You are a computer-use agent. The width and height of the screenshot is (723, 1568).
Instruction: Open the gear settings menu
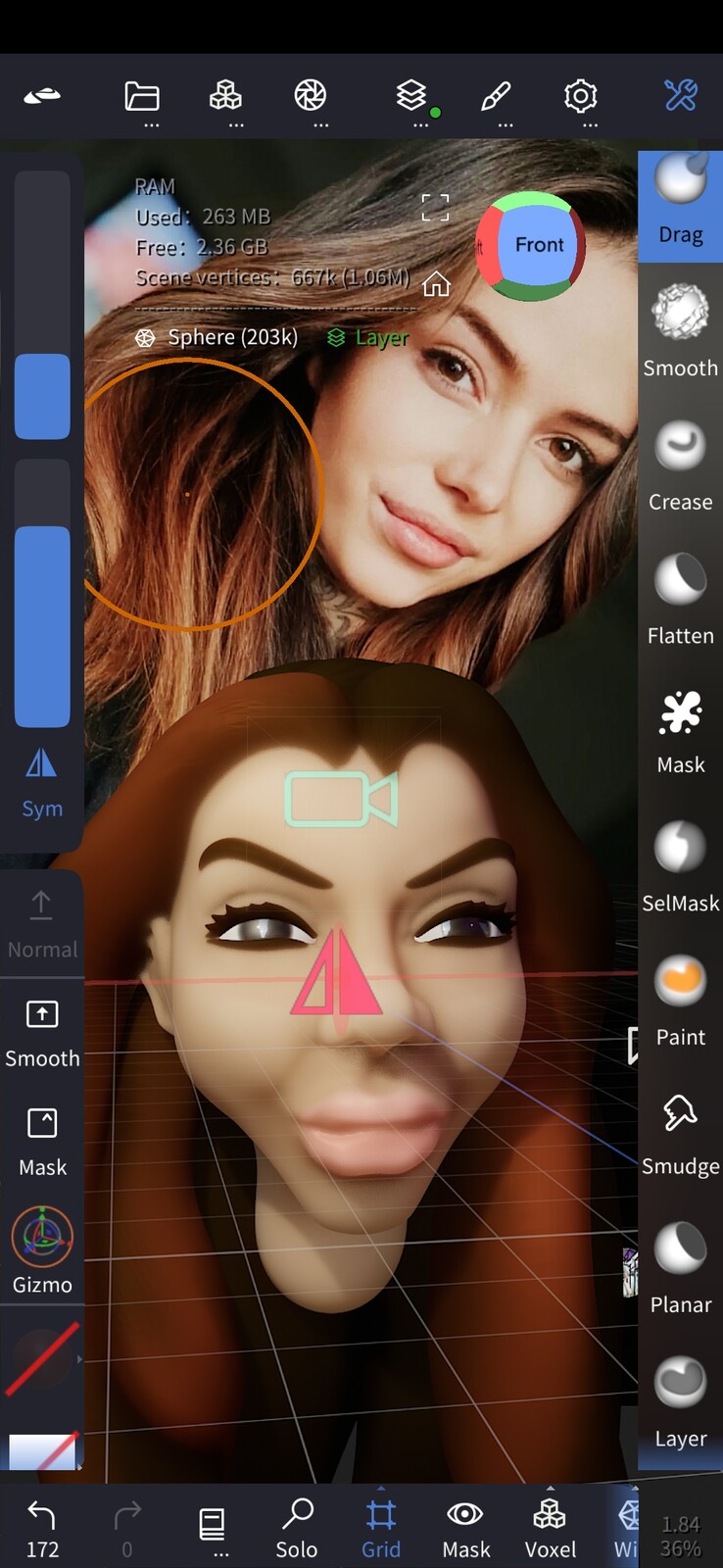581,97
